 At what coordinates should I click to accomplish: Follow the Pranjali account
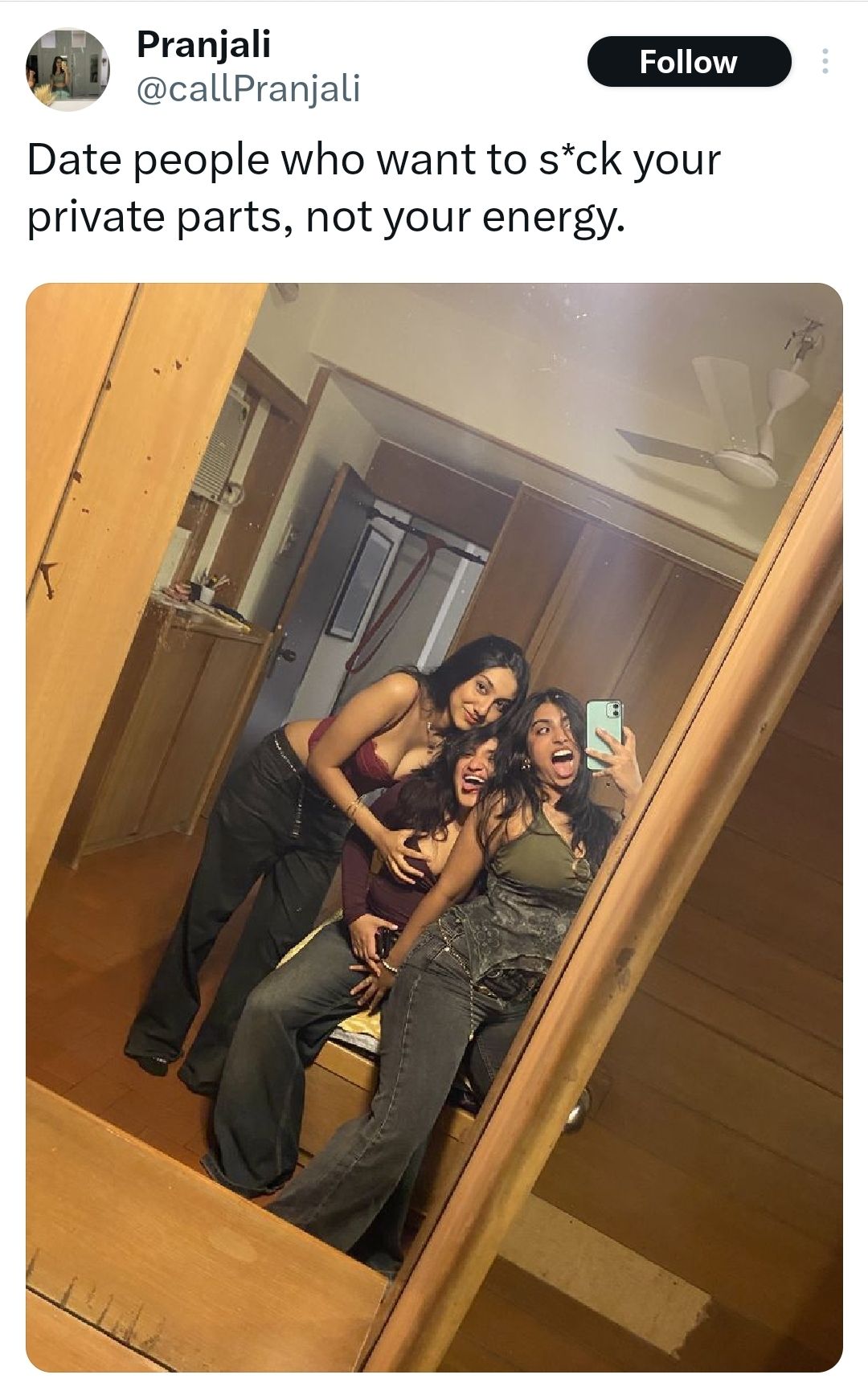coord(689,62)
